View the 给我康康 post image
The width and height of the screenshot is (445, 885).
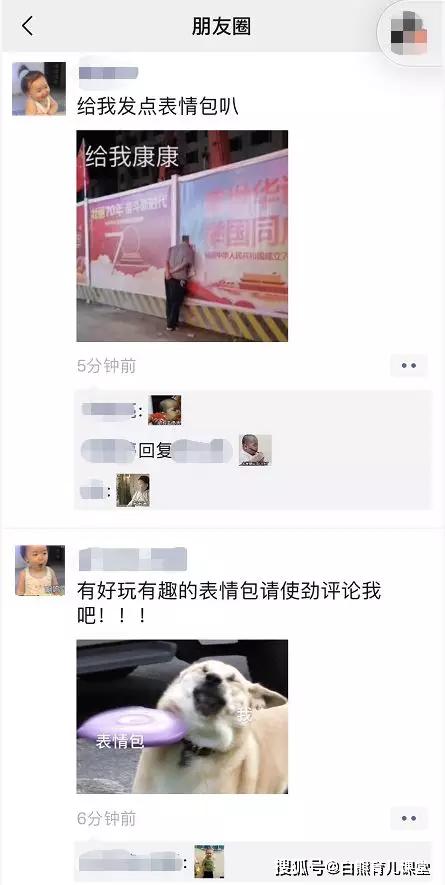[182, 236]
